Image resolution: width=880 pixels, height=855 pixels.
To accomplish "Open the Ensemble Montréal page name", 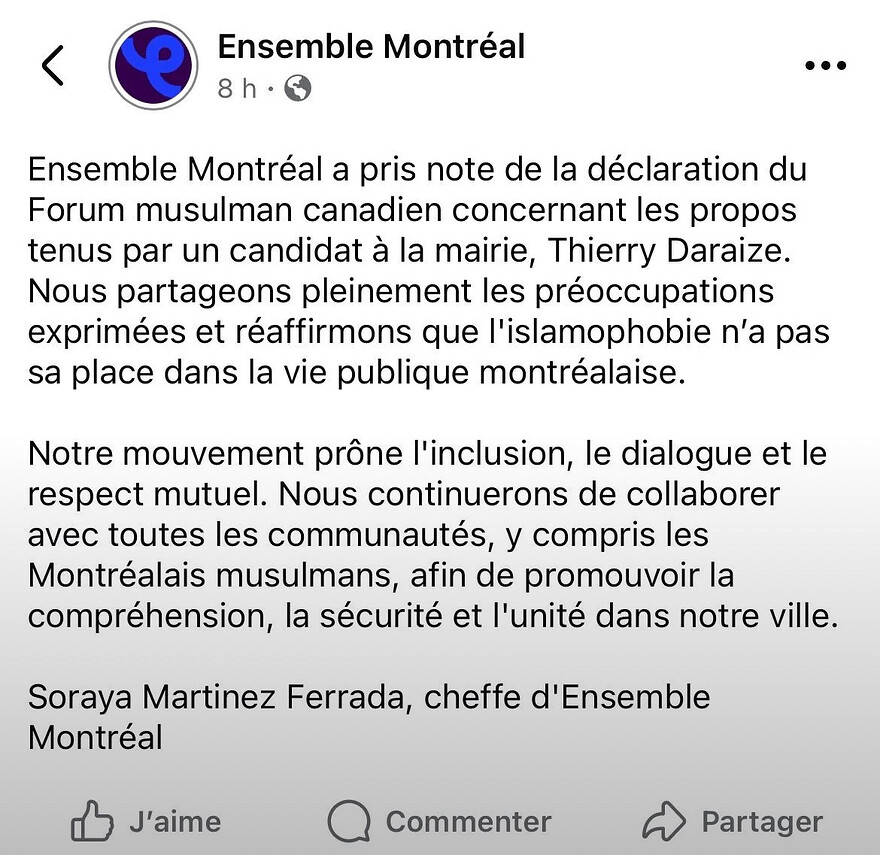I will 371,46.
